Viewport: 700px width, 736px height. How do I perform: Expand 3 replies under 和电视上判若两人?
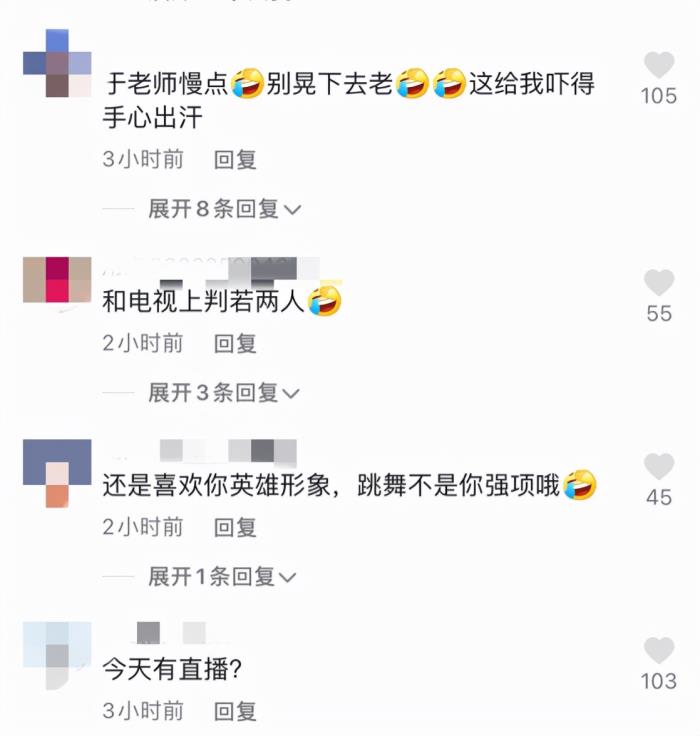pos(224,393)
